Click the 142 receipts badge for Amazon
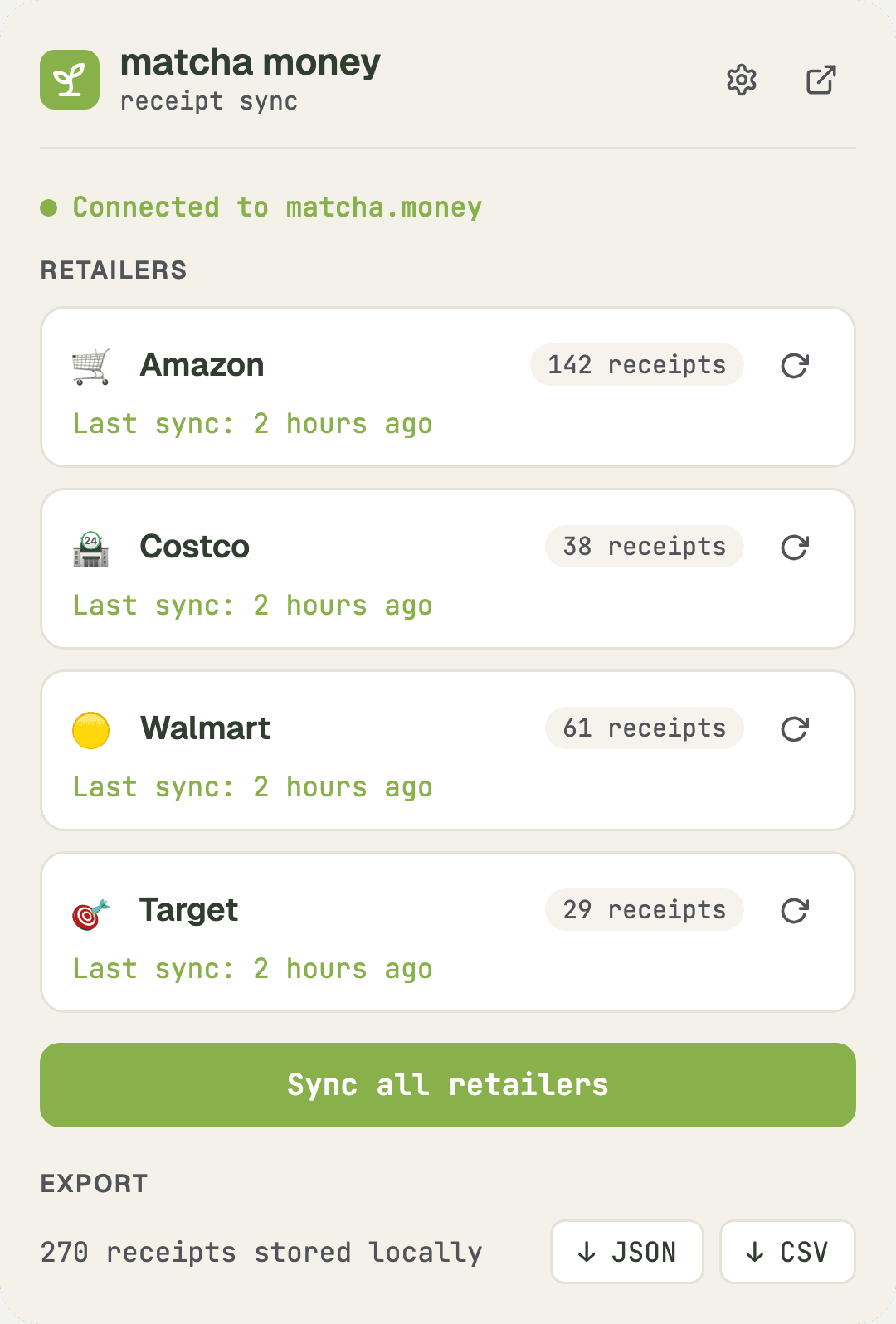Image resolution: width=896 pixels, height=1324 pixels. 636,365
